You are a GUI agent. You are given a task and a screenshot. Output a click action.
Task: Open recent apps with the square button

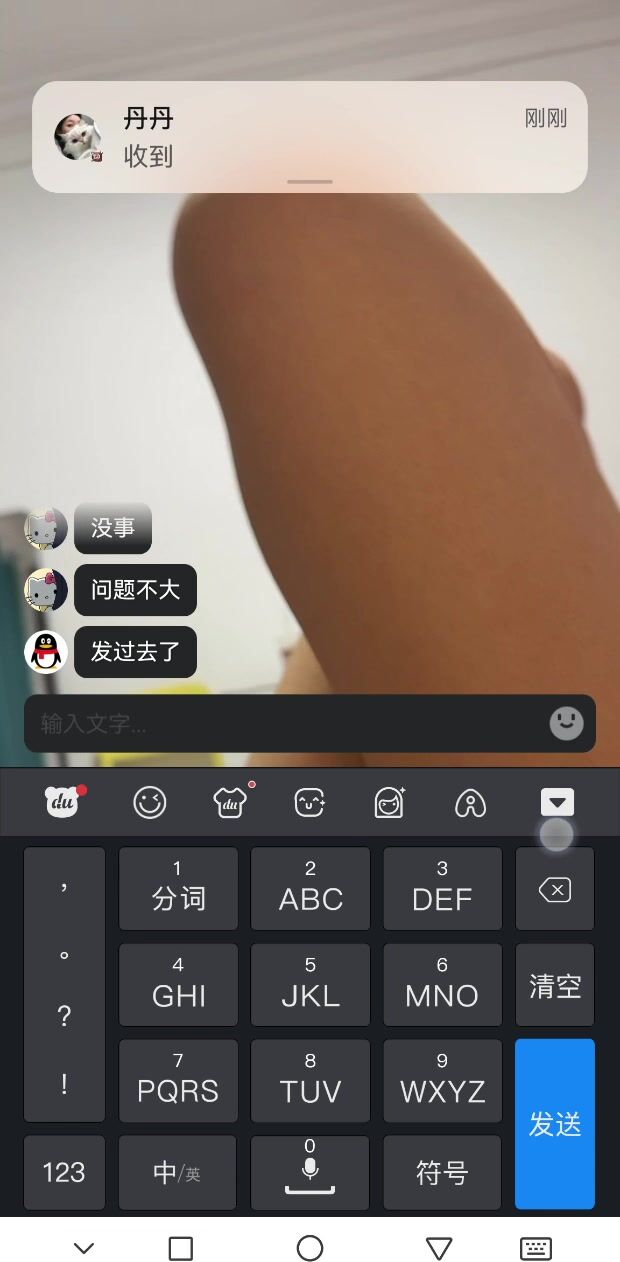tap(181, 1248)
